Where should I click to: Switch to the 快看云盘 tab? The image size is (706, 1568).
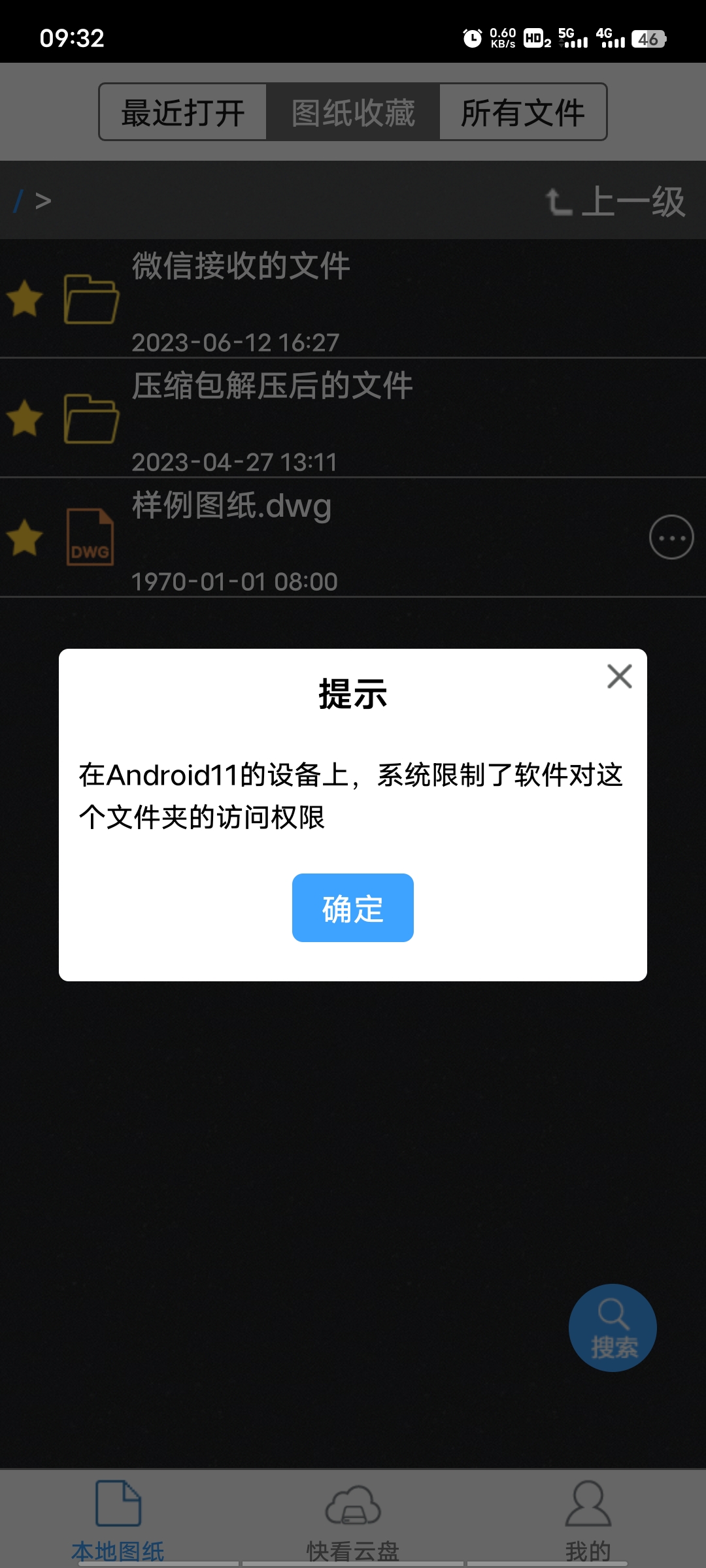pos(353,1520)
